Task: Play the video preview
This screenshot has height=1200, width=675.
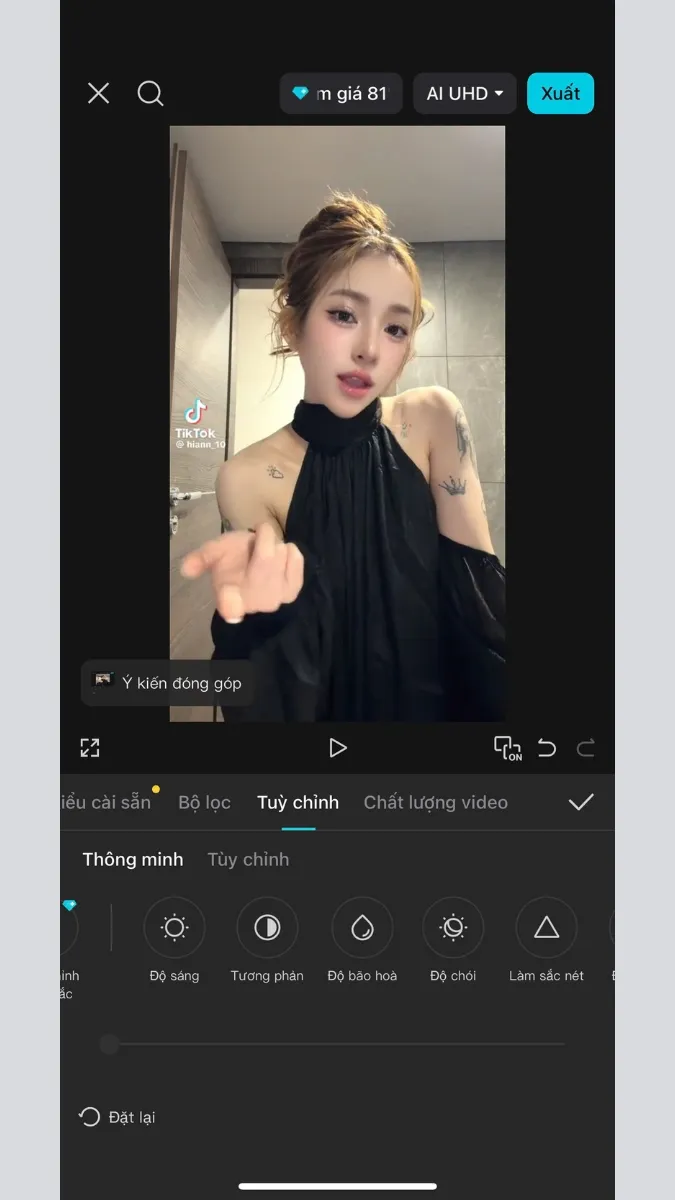Action: pyautogui.click(x=338, y=747)
